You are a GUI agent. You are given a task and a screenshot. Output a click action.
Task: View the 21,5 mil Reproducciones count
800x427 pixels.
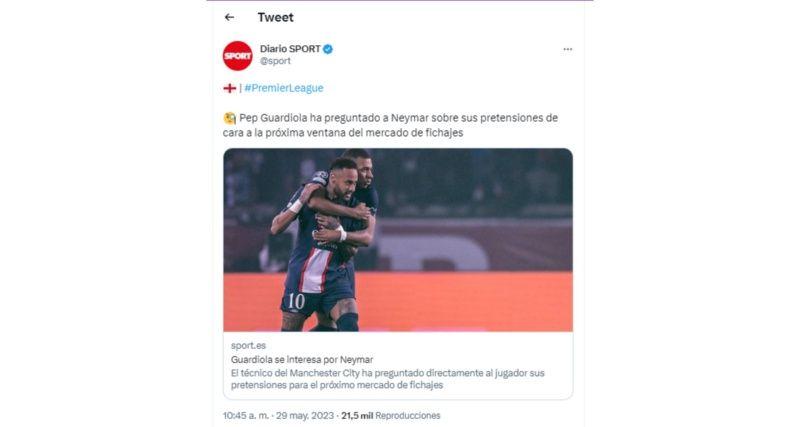[390, 415]
